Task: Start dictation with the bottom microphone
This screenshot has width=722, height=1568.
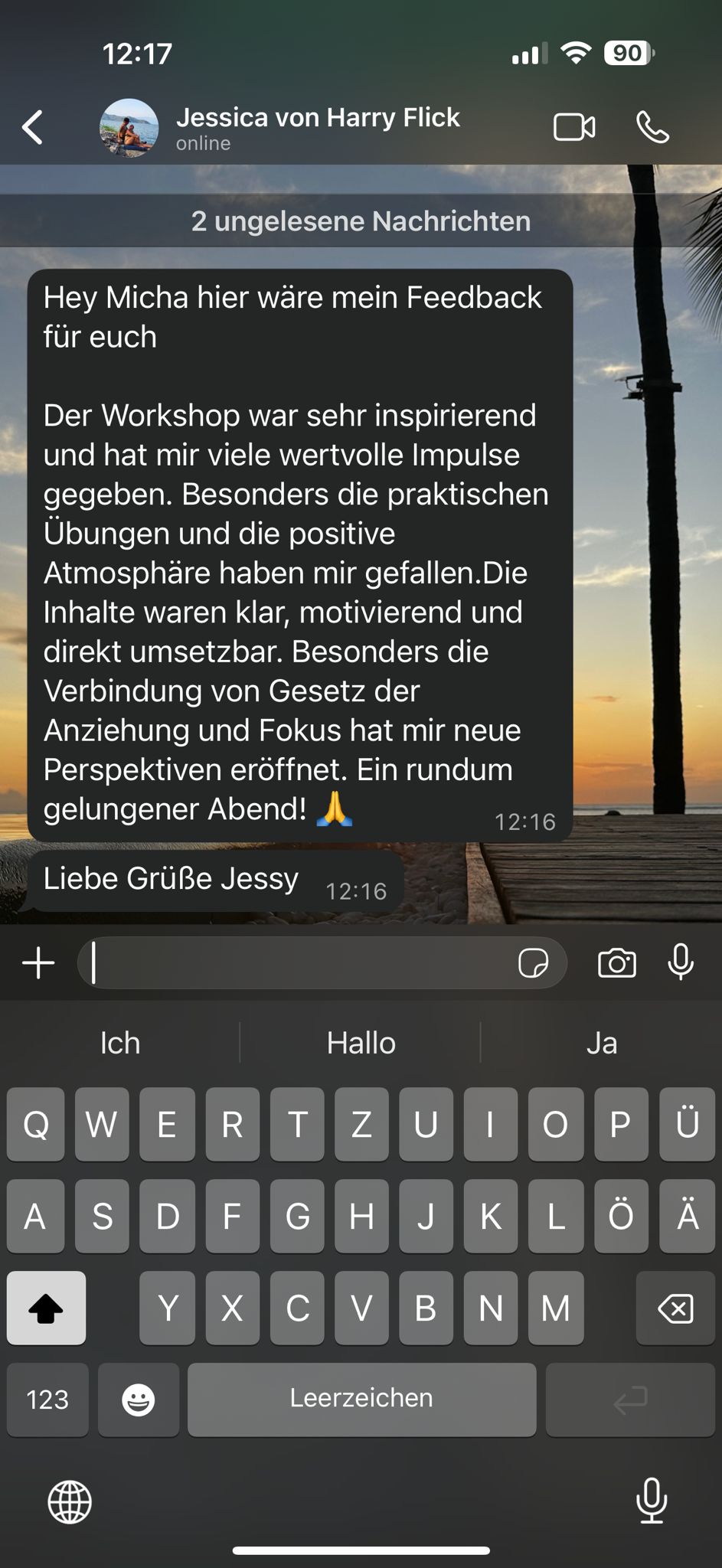Action: (x=652, y=1501)
